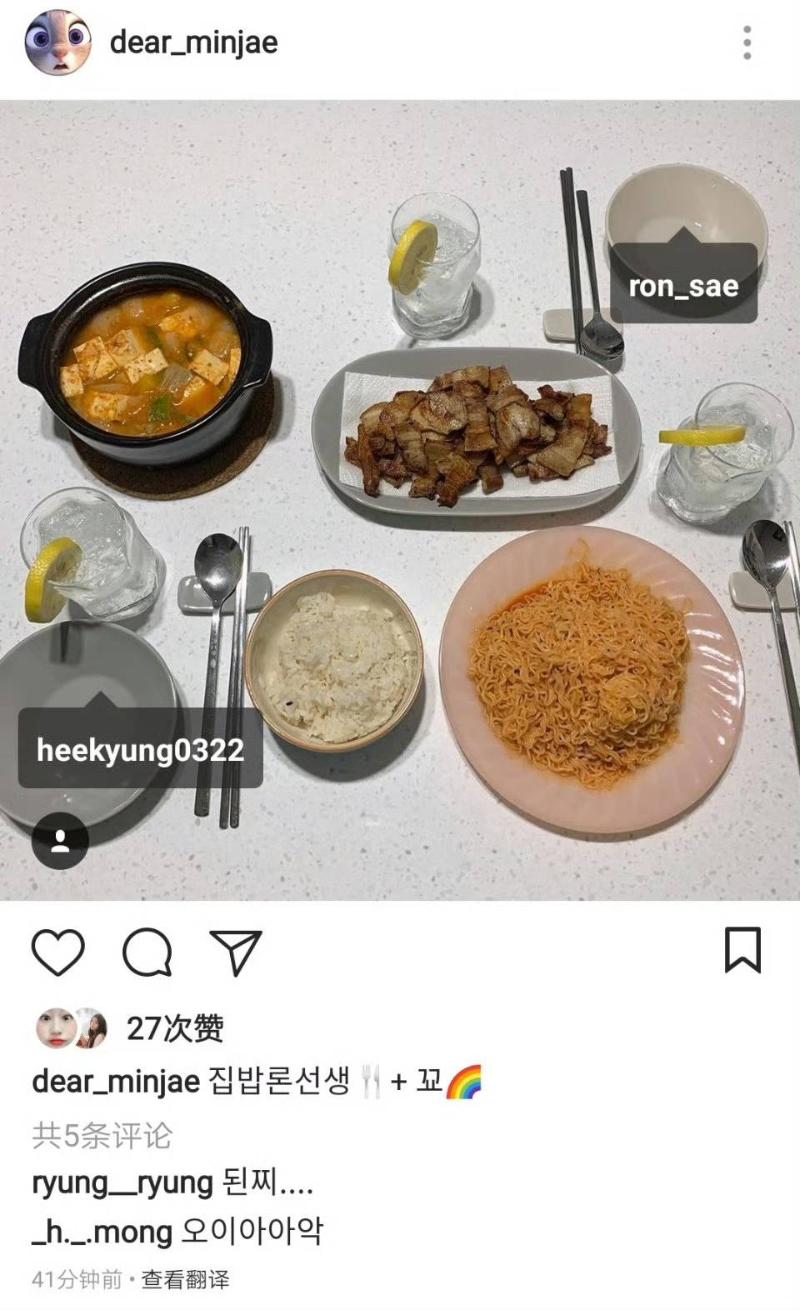
Task: Tap the ron_sae tag on the photo
Action: click(683, 286)
